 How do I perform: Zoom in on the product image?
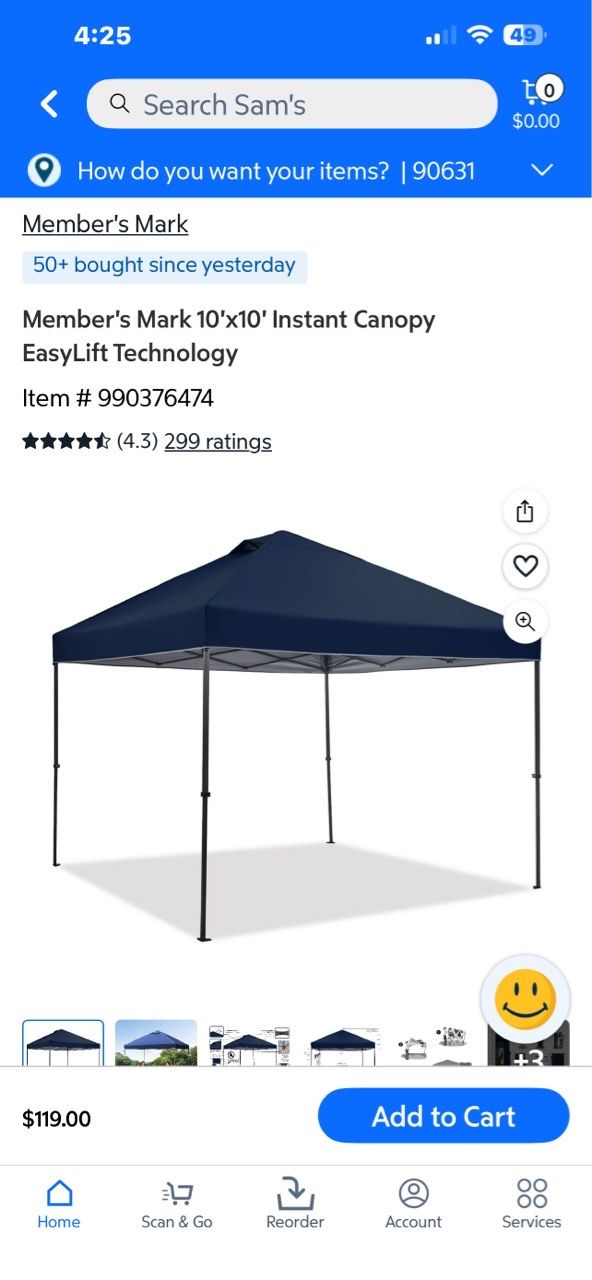coord(525,620)
